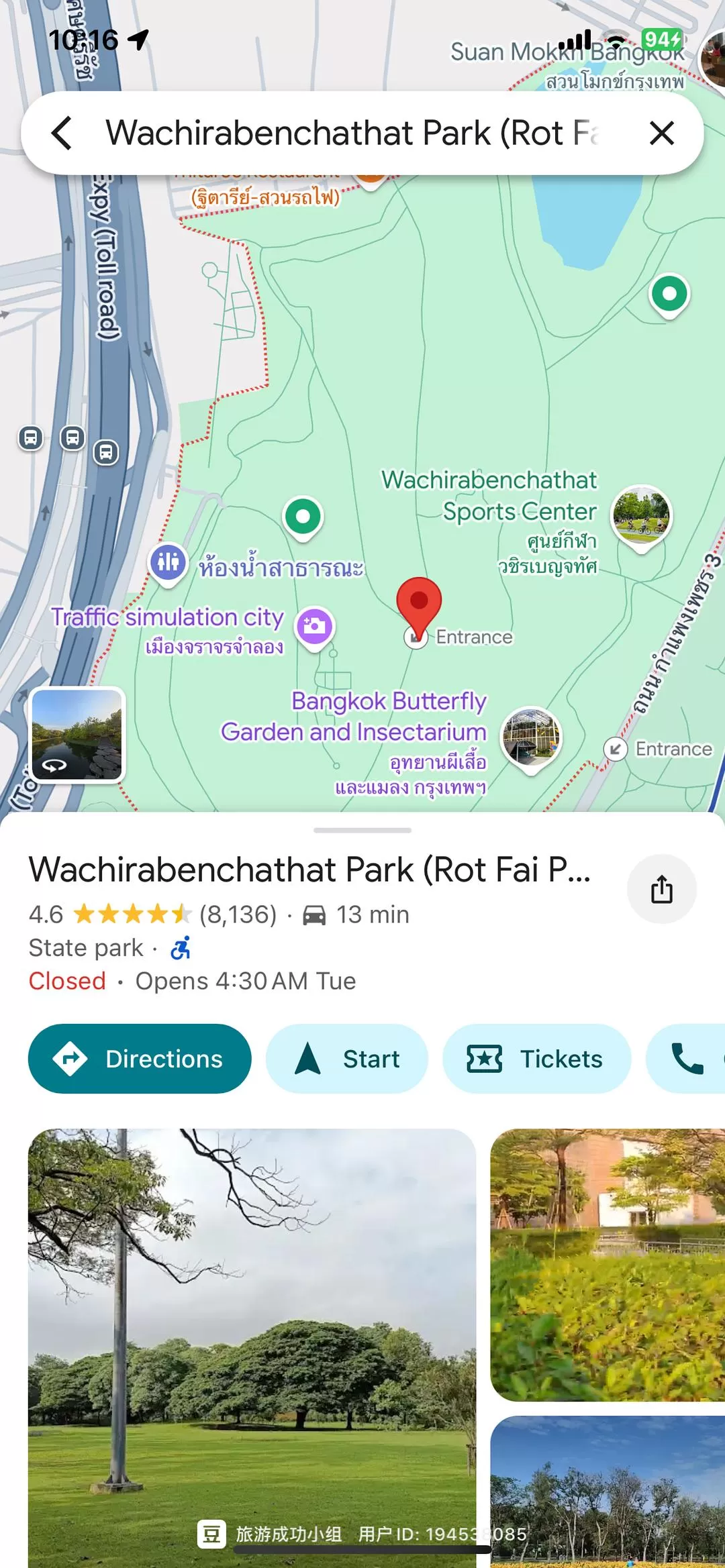Image resolution: width=725 pixels, height=1568 pixels.
Task: Select the public restroom marker on the map
Action: pyautogui.click(x=168, y=562)
